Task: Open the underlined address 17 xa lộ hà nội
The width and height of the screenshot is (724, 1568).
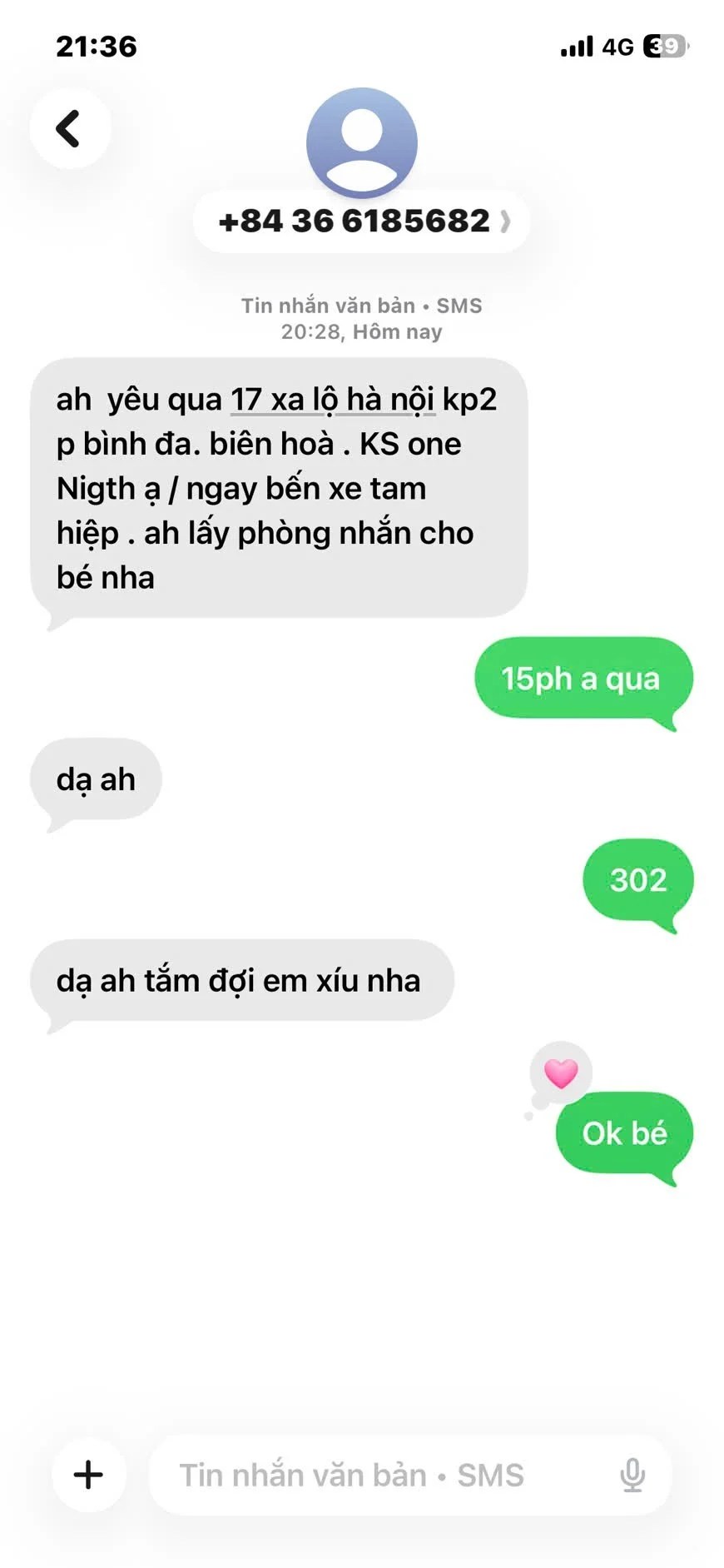Action: (x=332, y=400)
